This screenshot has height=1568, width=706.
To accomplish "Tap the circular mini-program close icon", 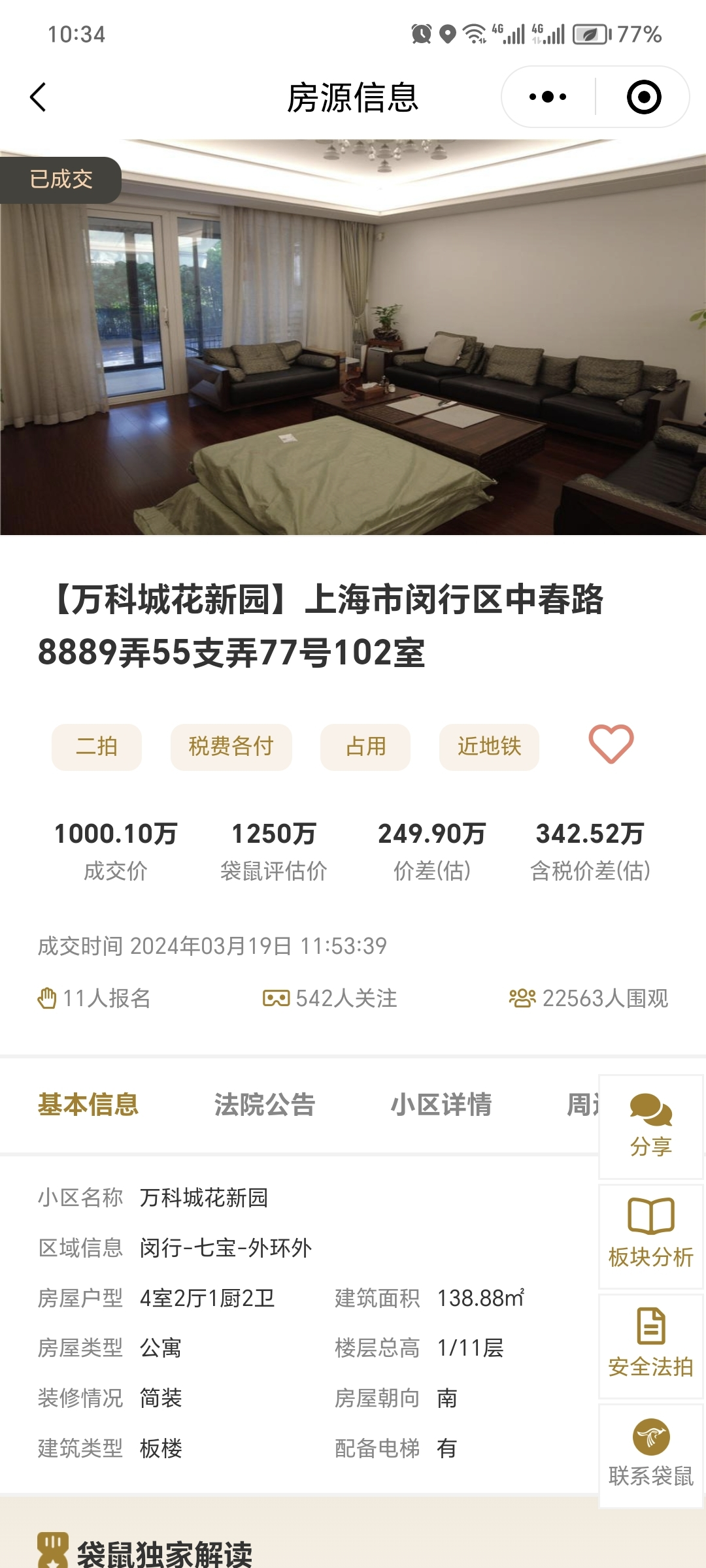I will pyautogui.click(x=643, y=95).
